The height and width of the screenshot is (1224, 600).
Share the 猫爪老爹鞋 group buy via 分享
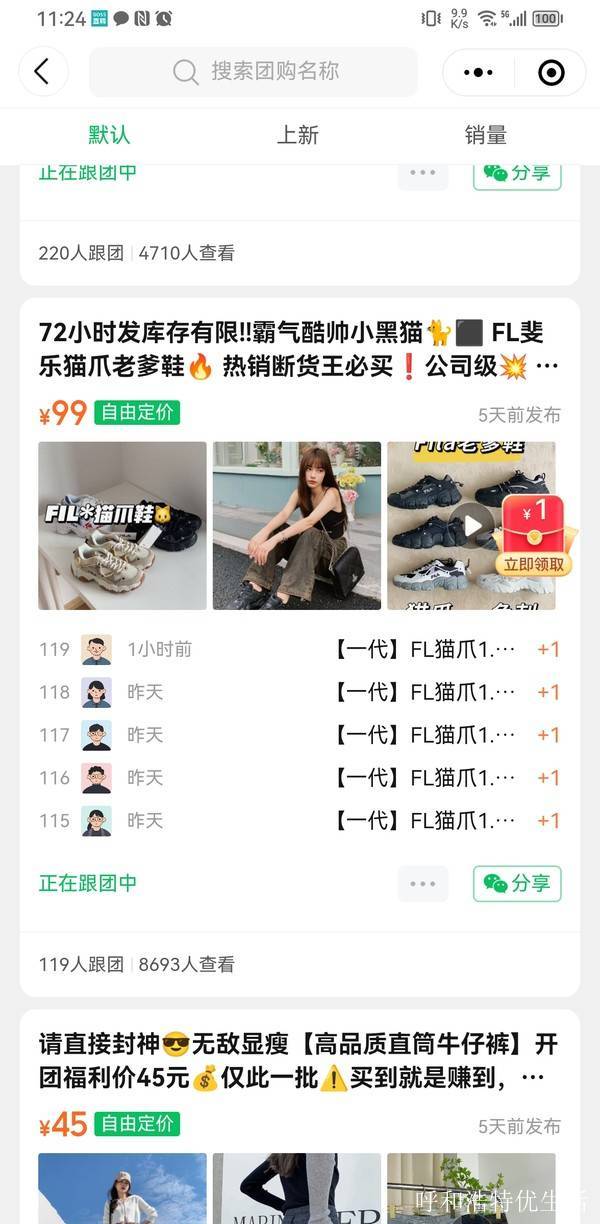pyautogui.click(x=517, y=884)
